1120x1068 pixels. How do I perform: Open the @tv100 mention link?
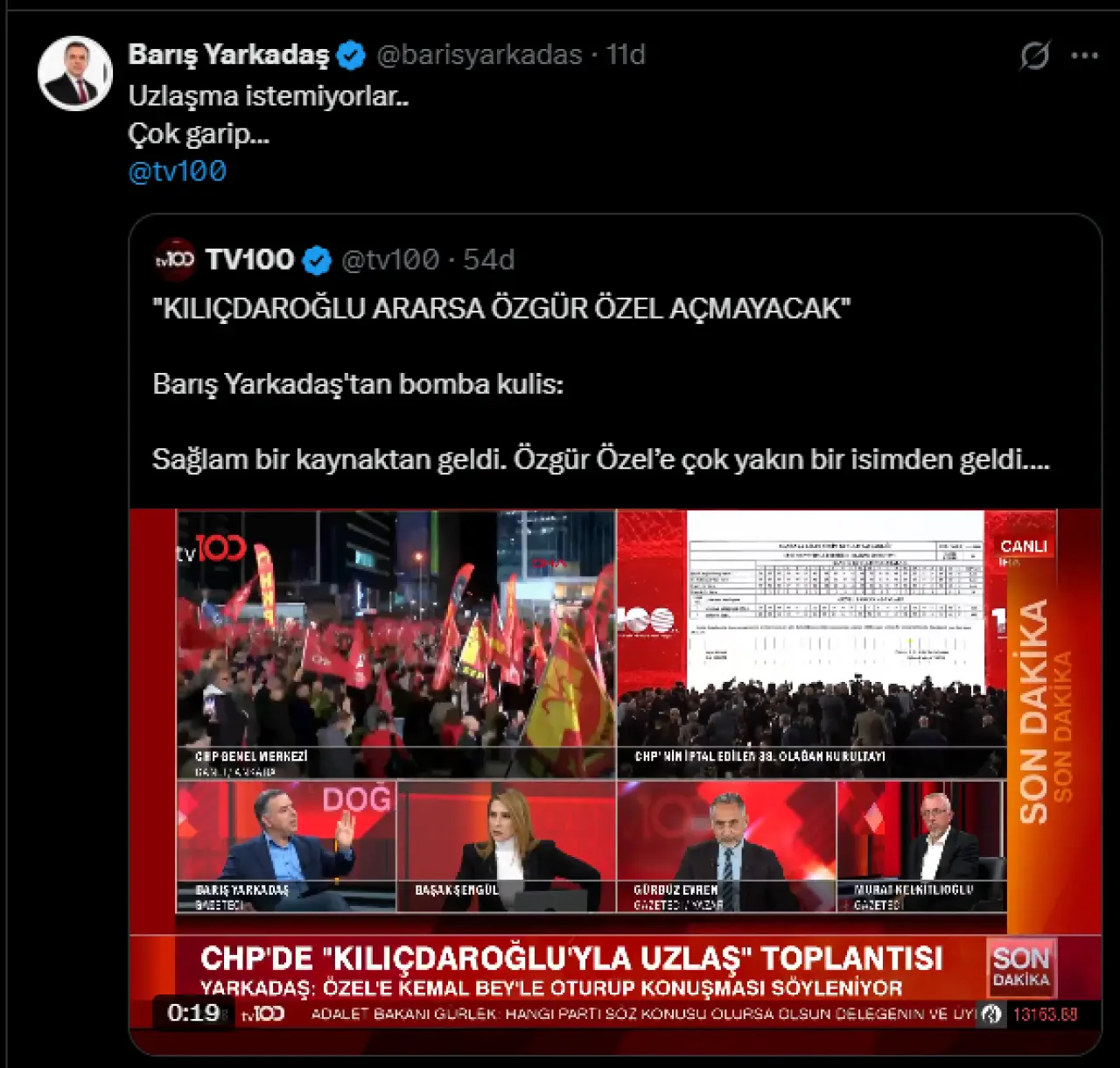(x=178, y=171)
